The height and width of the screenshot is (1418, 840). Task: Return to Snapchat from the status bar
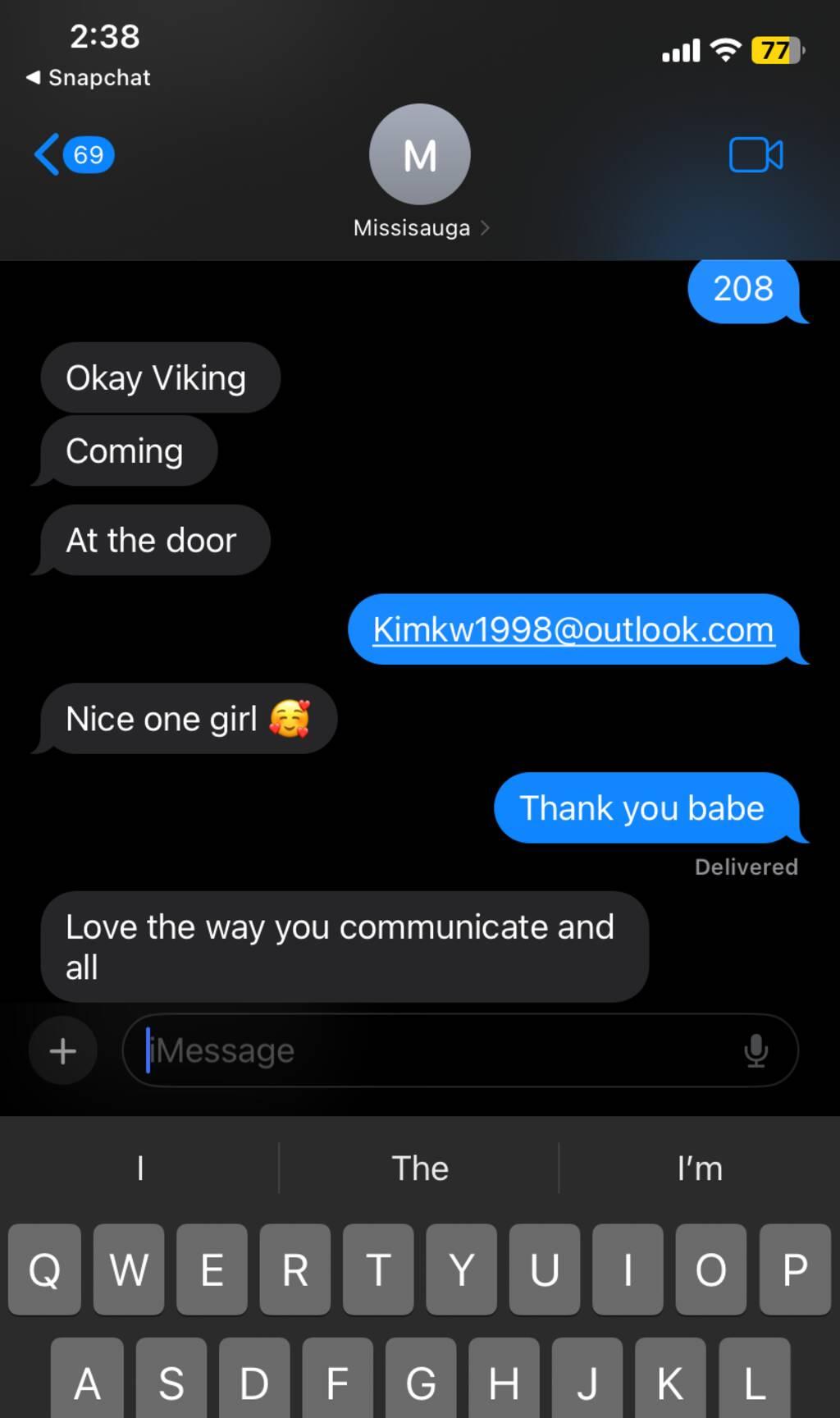point(89,78)
